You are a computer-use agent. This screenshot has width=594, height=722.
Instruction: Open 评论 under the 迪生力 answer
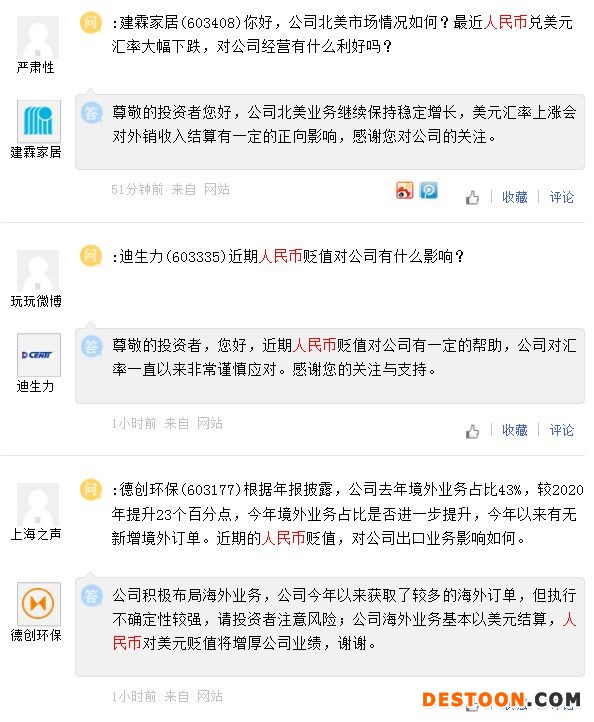coord(561,431)
